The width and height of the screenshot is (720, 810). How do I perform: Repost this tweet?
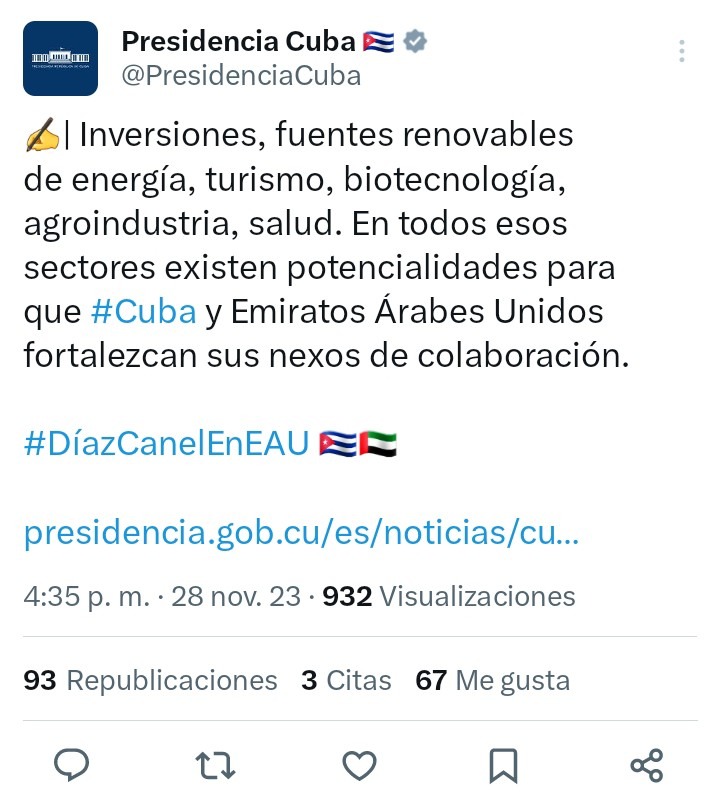[215, 766]
